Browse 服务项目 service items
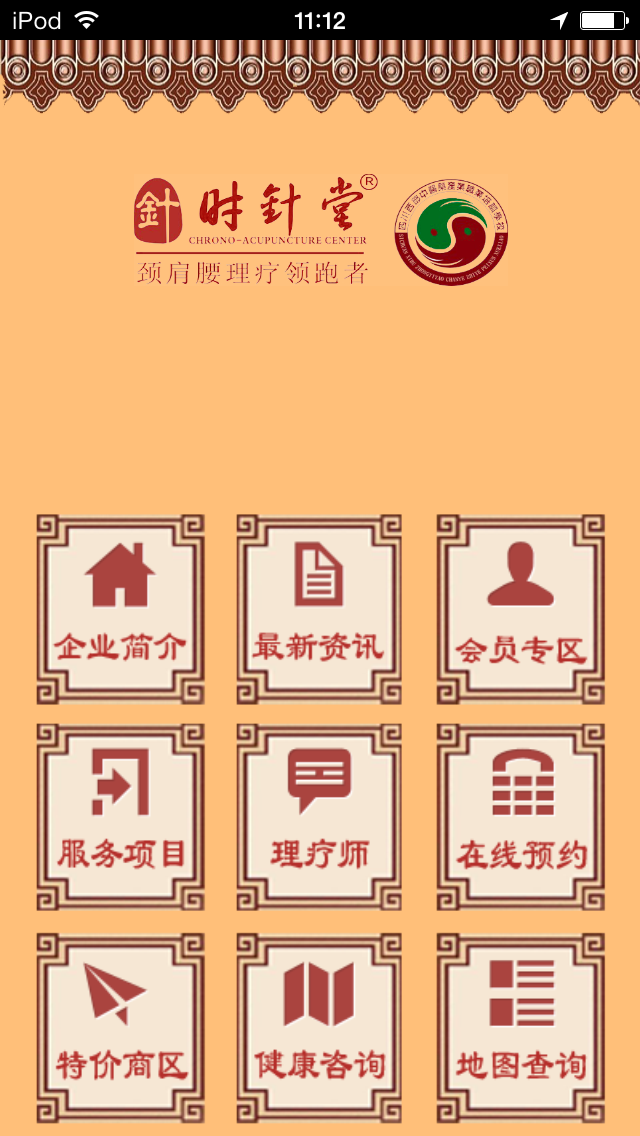640x1136 pixels. pos(120,817)
